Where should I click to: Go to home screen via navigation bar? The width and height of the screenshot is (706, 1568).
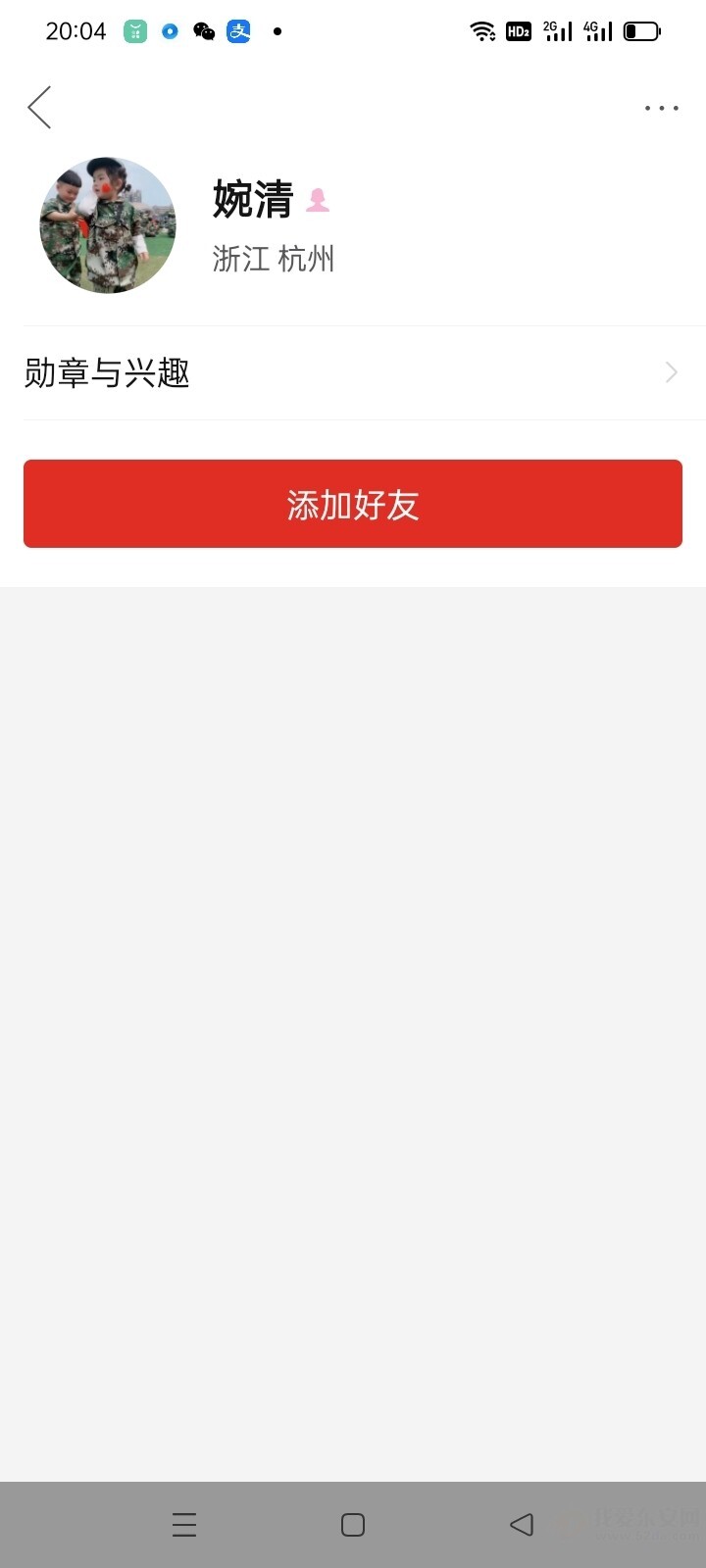[353, 1525]
